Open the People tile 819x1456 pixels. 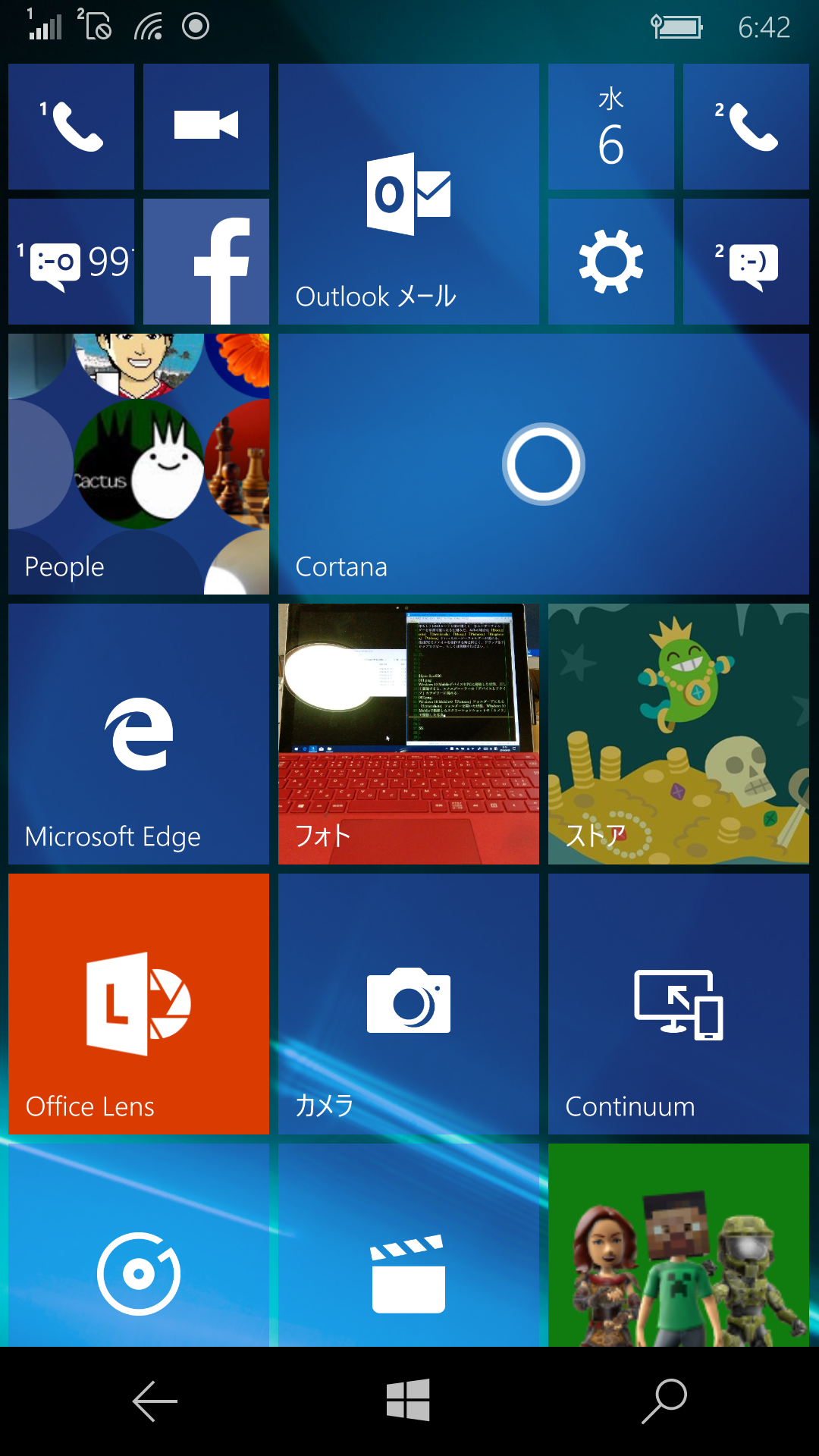(x=139, y=464)
